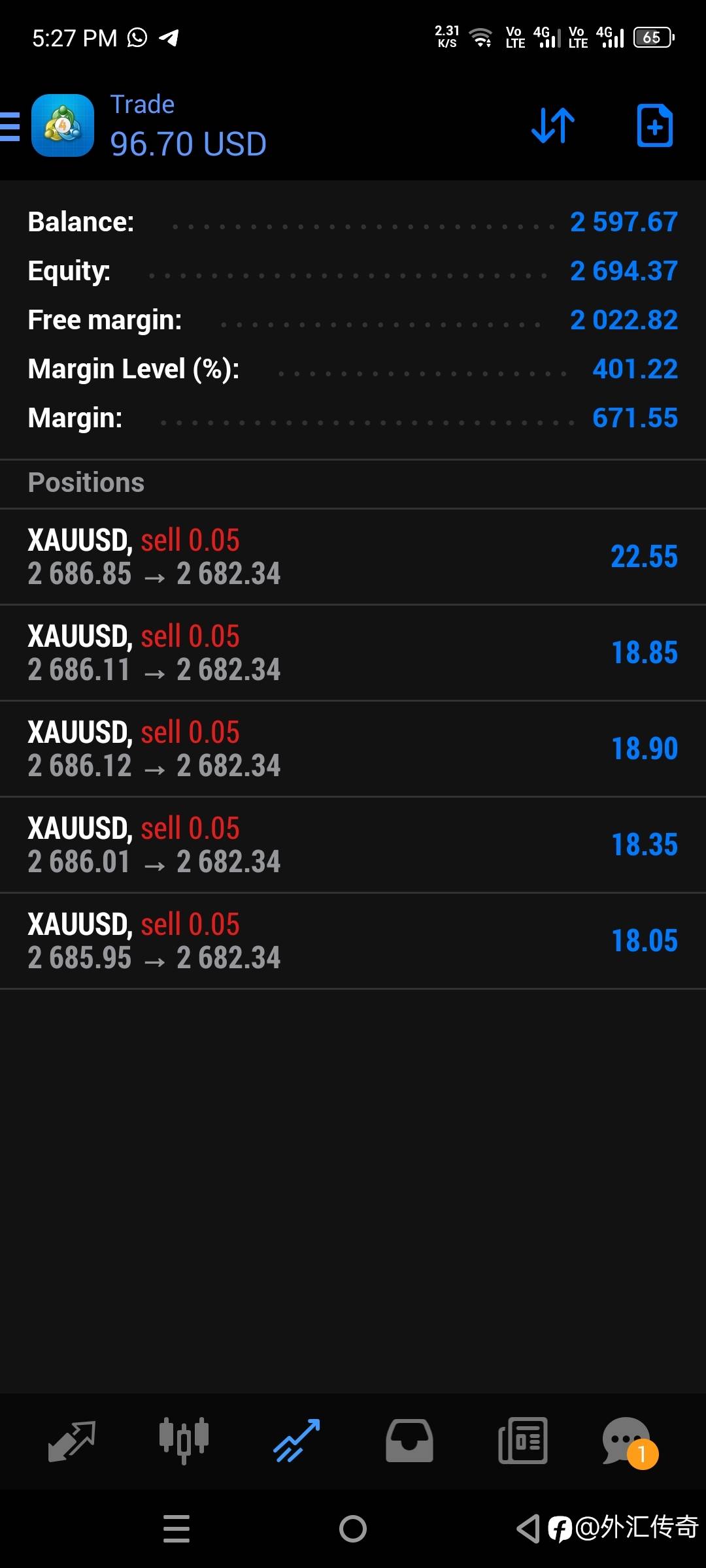706x1568 pixels.
Task: Go to the History tab
Action: tap(409, 1441)
